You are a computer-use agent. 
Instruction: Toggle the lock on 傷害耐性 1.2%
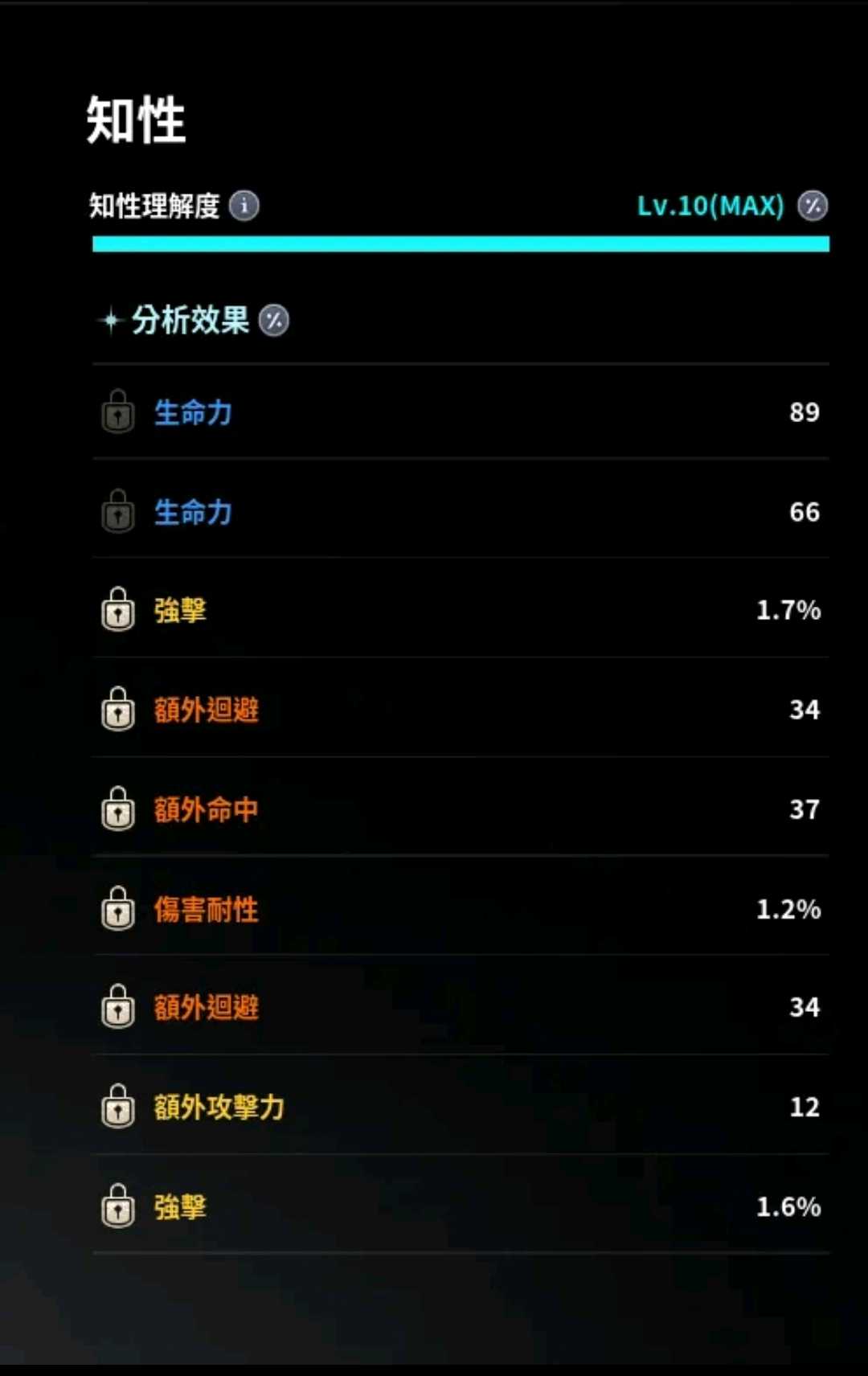118,909
